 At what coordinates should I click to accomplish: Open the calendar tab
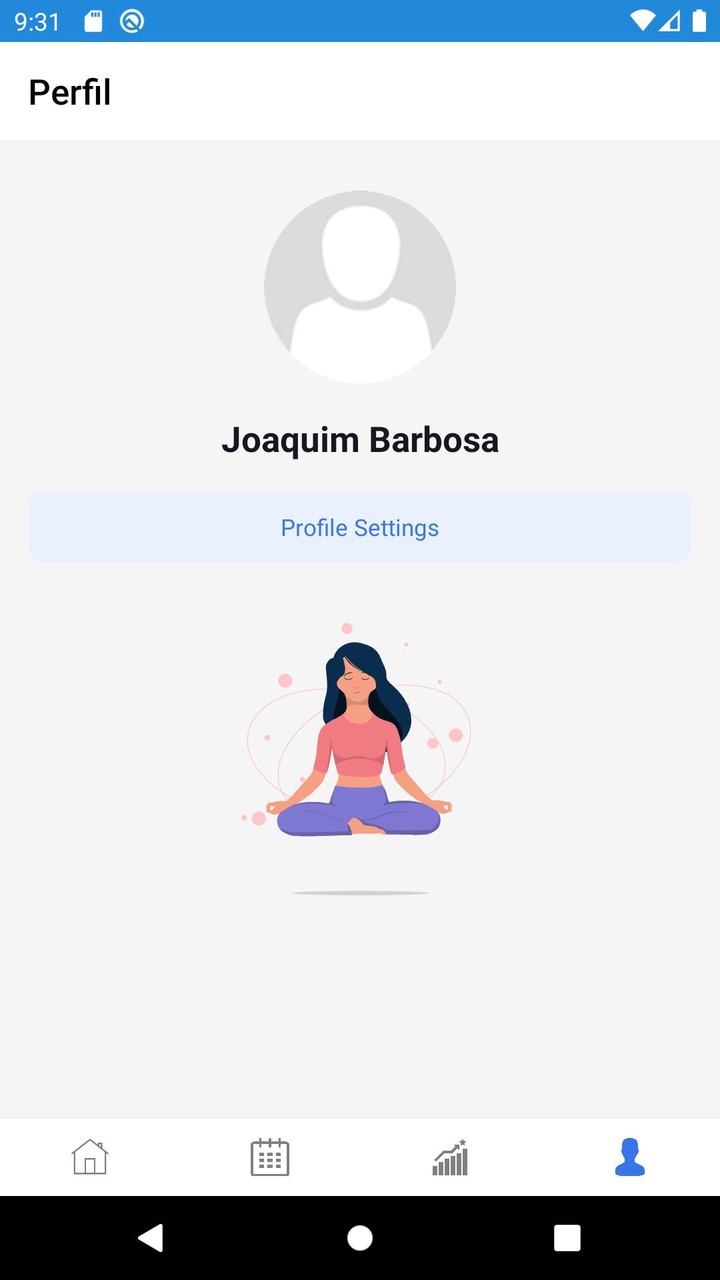tap(270, 1157)
